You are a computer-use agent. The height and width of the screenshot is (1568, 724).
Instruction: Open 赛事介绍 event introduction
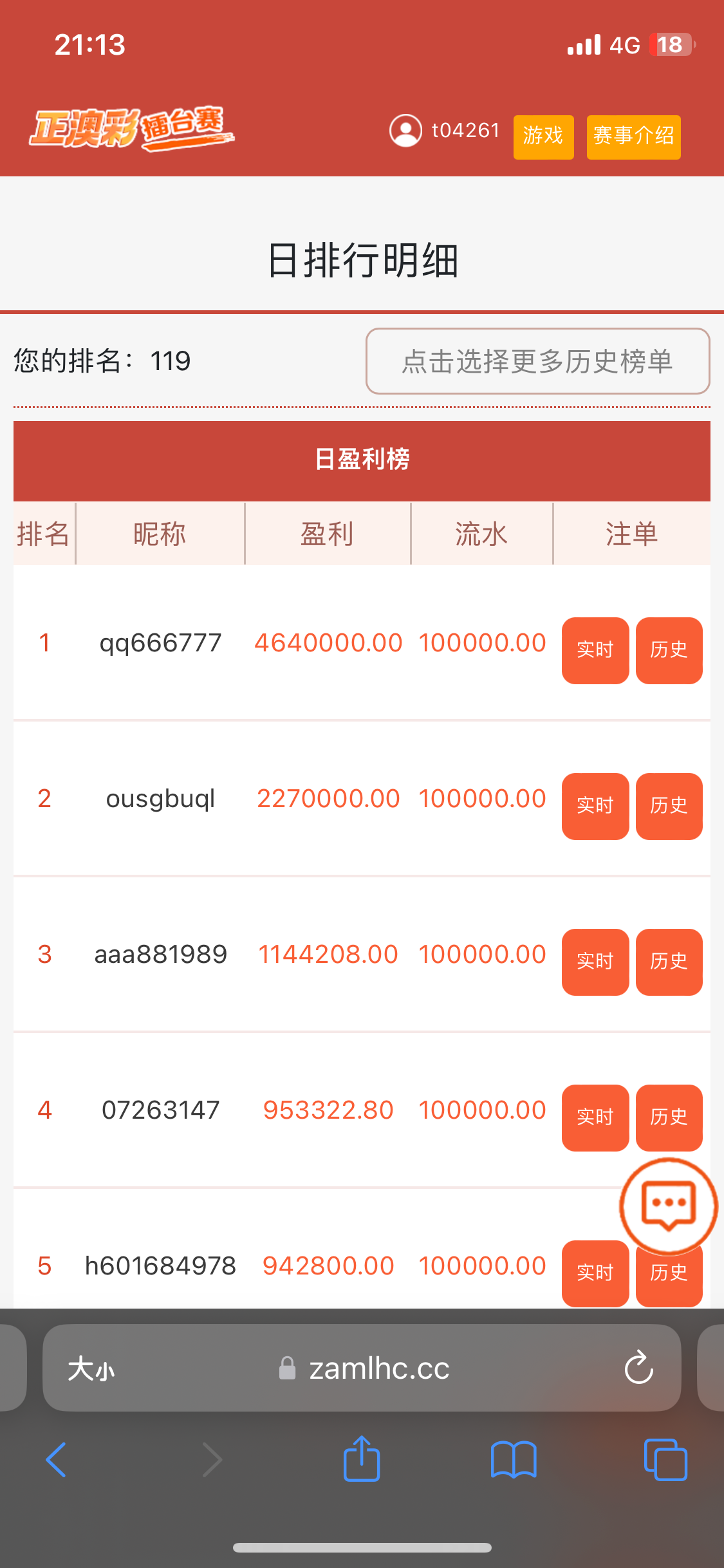633,136
